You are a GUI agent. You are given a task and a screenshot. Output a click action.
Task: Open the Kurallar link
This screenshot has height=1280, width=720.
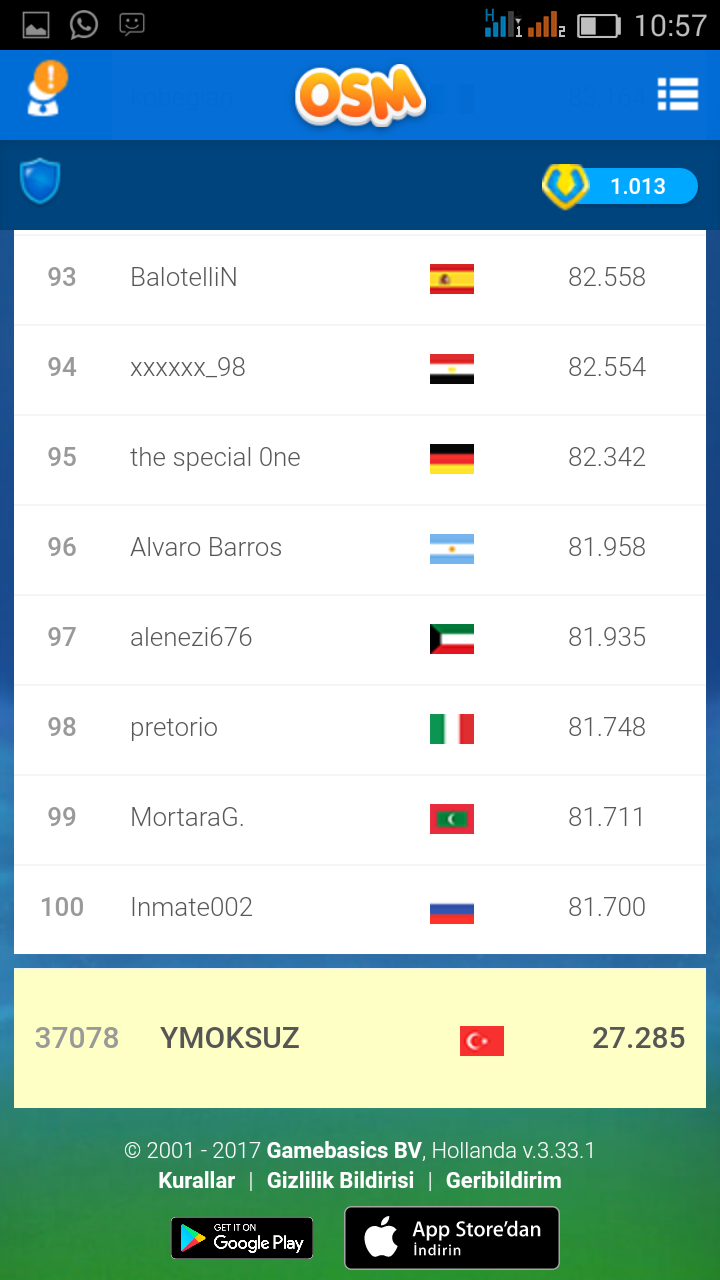196,1180
